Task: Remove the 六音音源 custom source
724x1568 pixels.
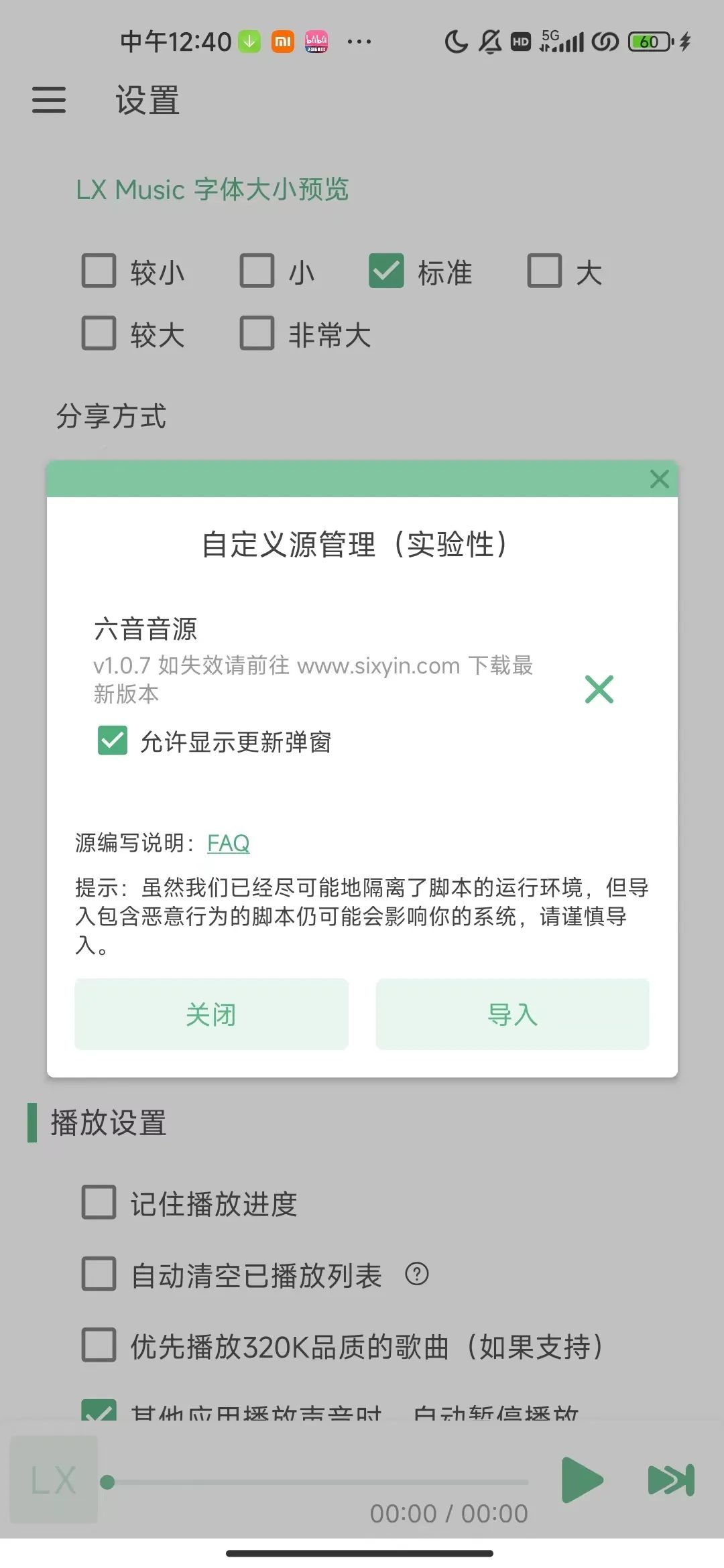Action: [599, 689]
